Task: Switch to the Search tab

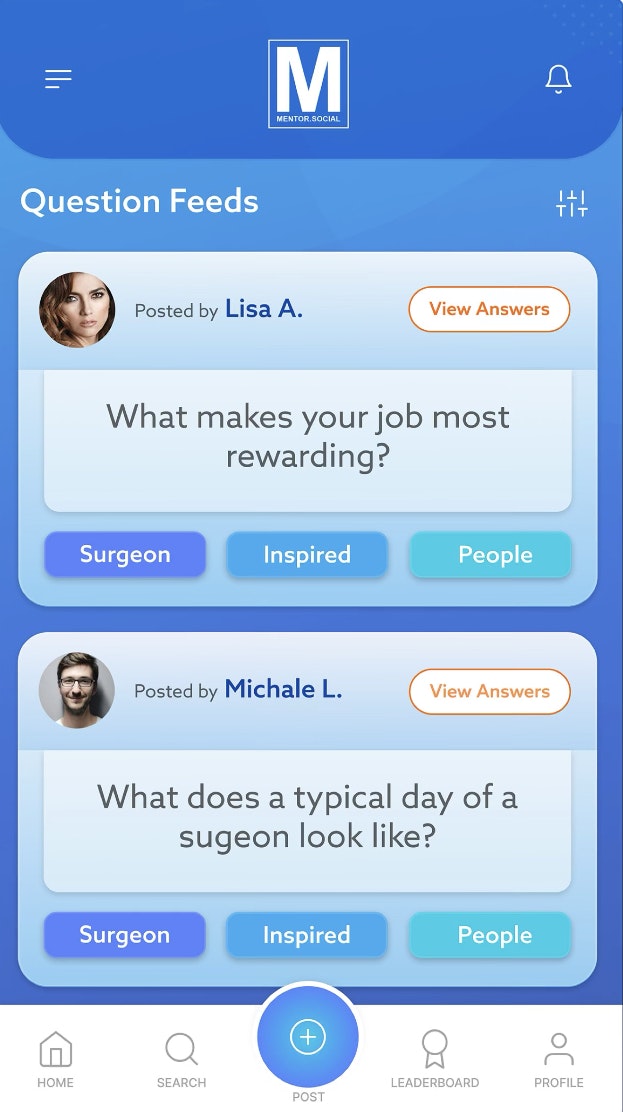Action: click(x=181, y=1060)
